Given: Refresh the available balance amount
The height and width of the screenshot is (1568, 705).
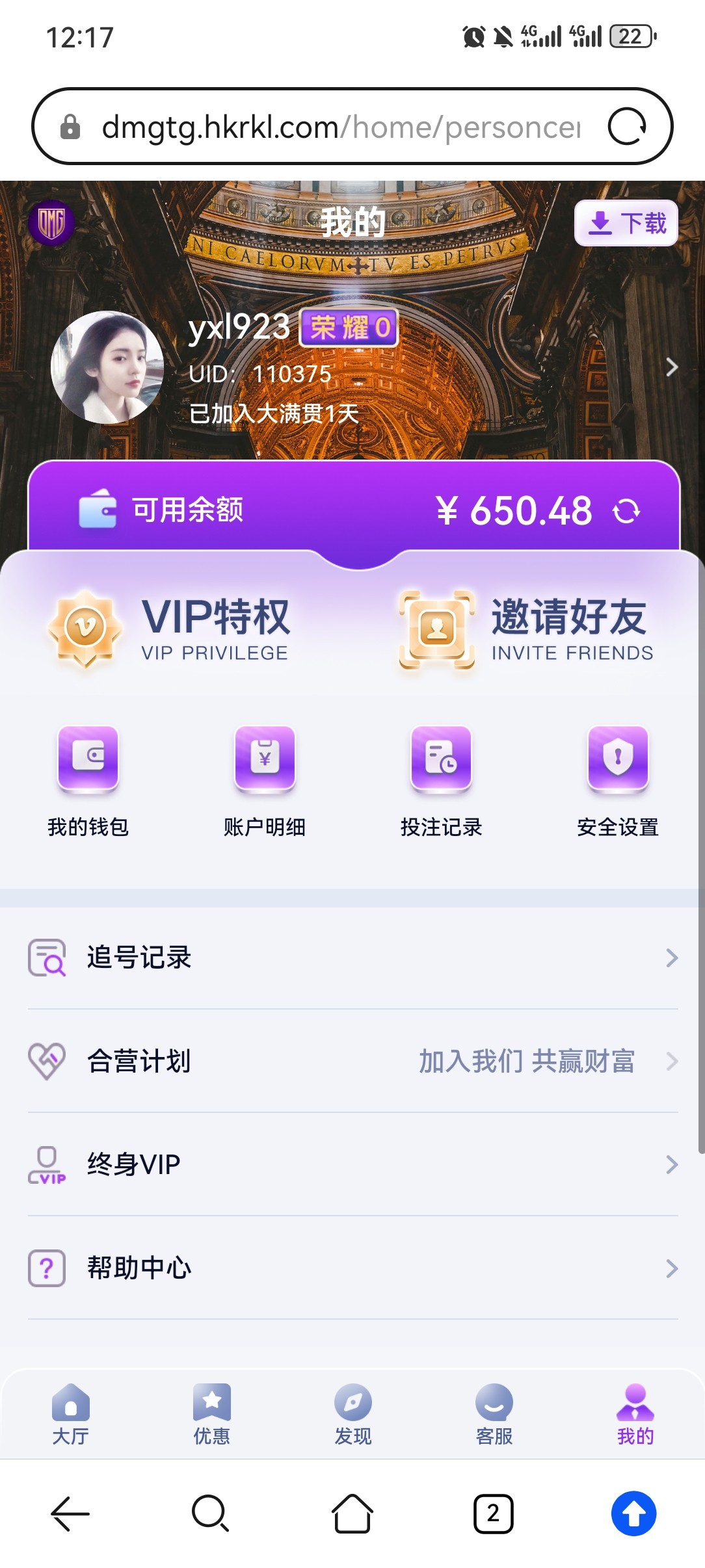Looking at the screenshot, I should pos(626,511).
